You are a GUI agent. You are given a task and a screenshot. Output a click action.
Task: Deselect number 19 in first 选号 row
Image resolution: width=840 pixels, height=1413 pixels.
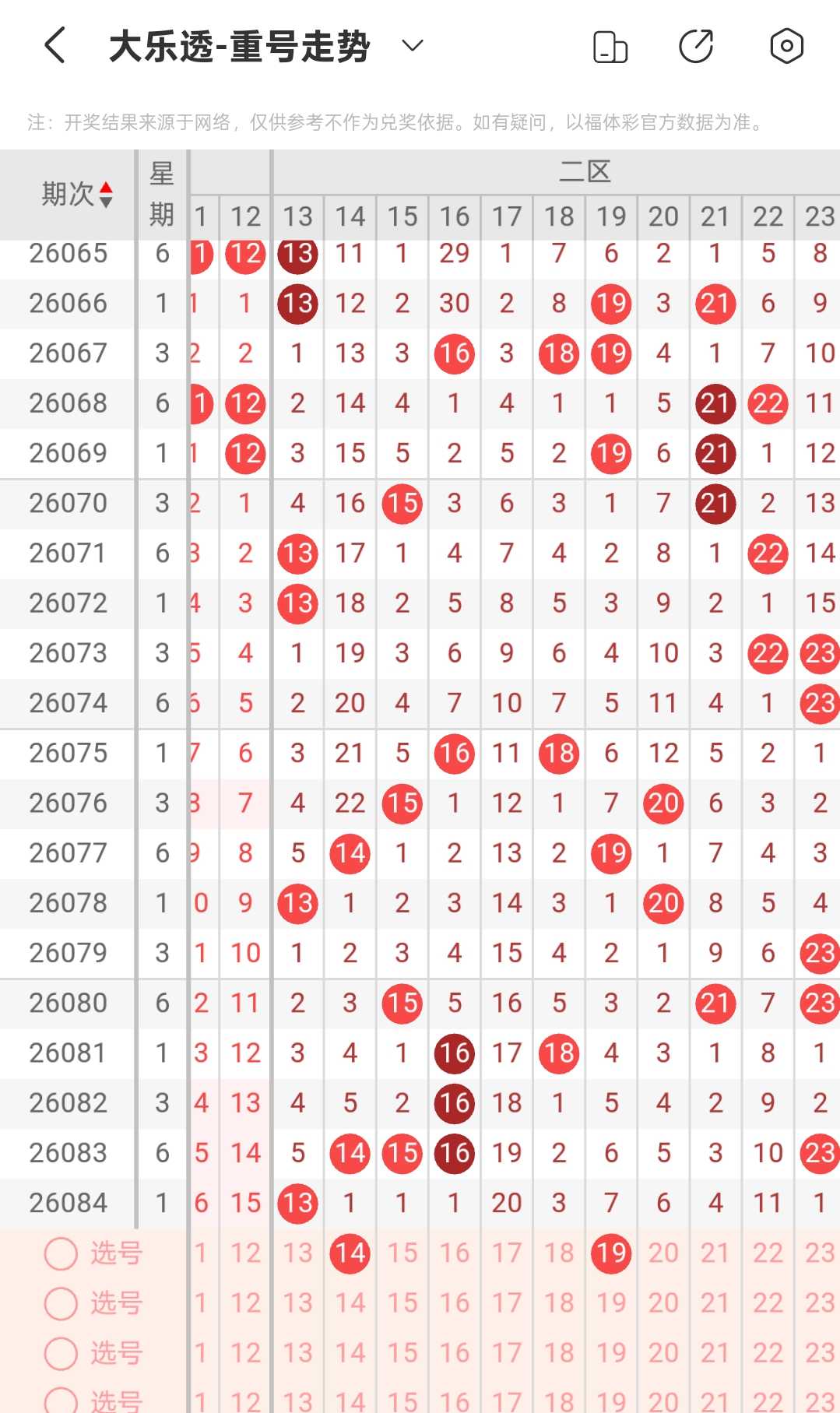point(611,1253)
